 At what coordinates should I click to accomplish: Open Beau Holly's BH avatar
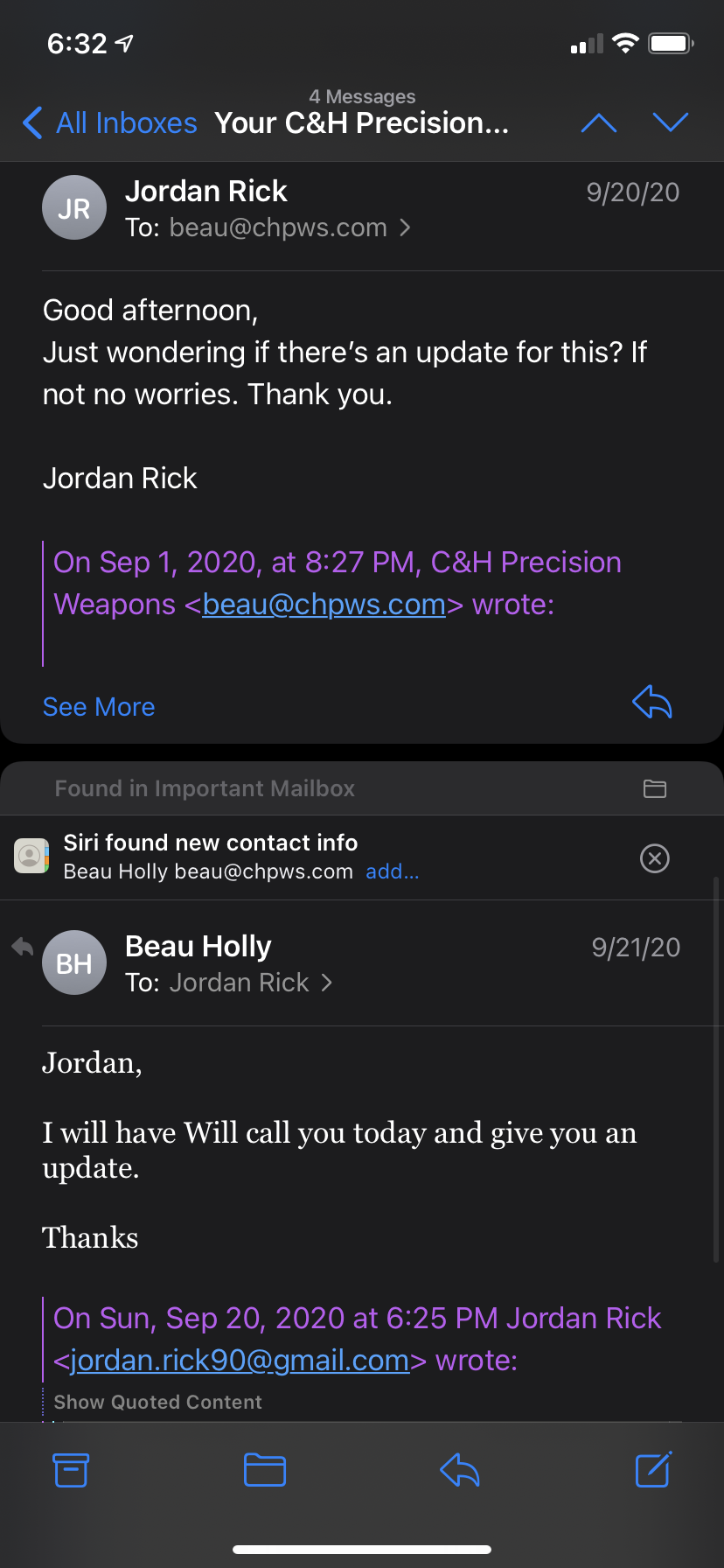(x=74, y=962)
